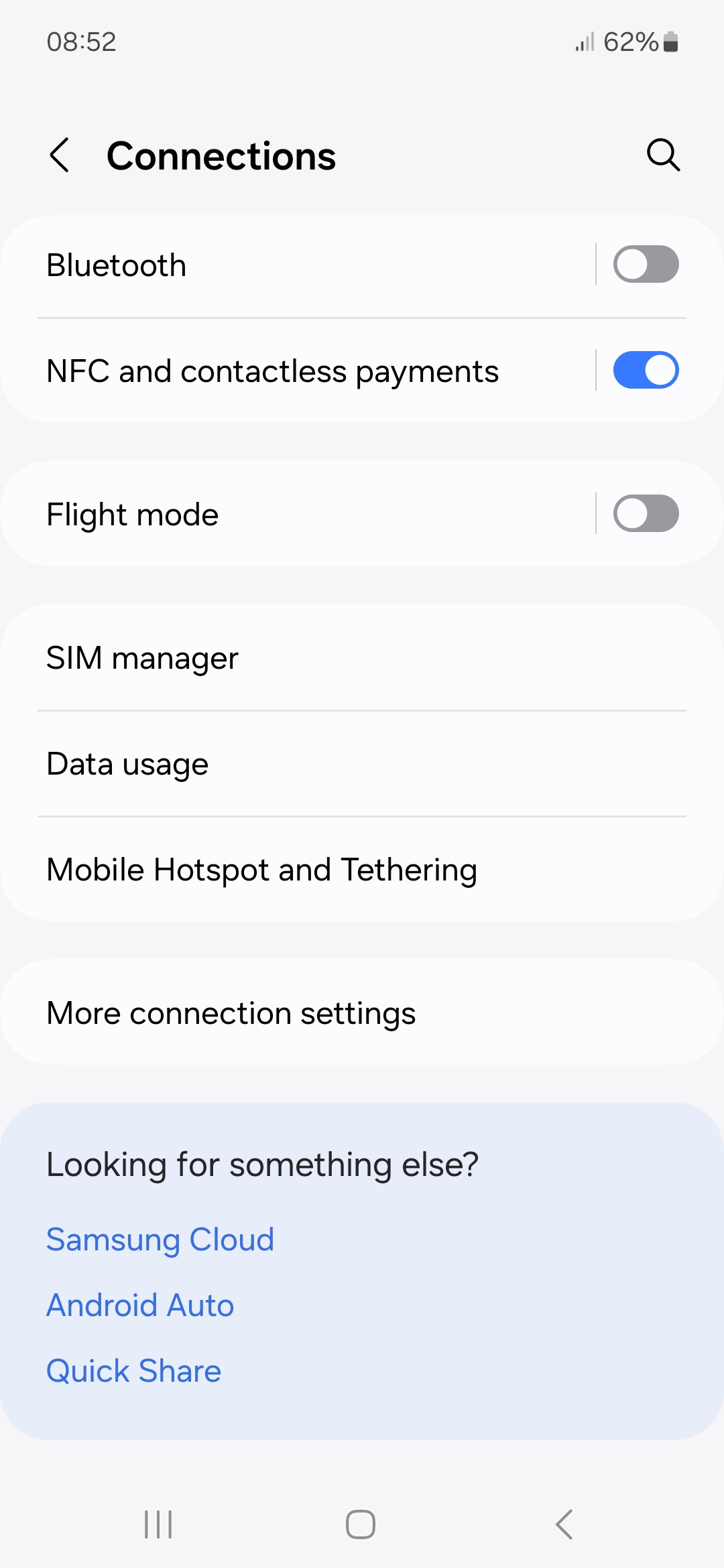Viewport: 724px width, 1568px height.
Task: Go back from Connections settings
Action: [60, 155]
